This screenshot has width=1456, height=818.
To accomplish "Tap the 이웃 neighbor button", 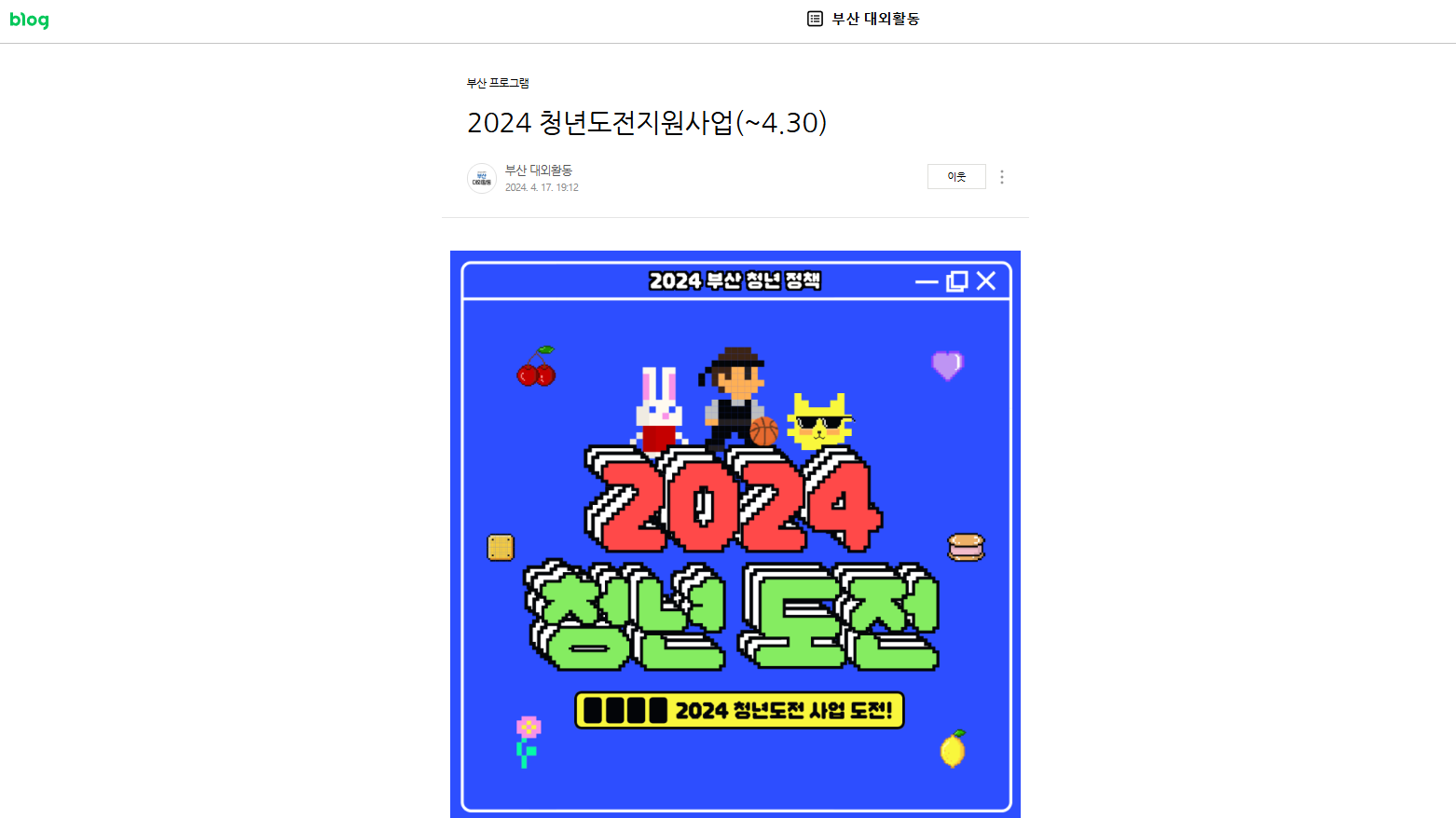I will (x=956, y=176).
